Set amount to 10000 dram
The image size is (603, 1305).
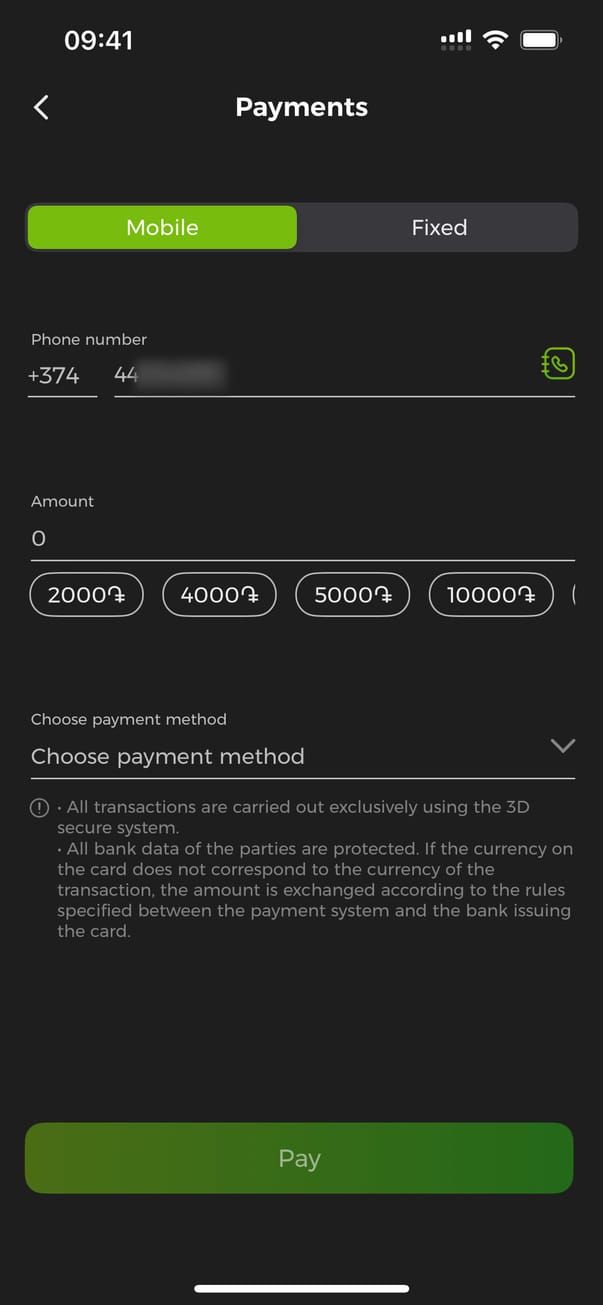(x=490, y=595)
